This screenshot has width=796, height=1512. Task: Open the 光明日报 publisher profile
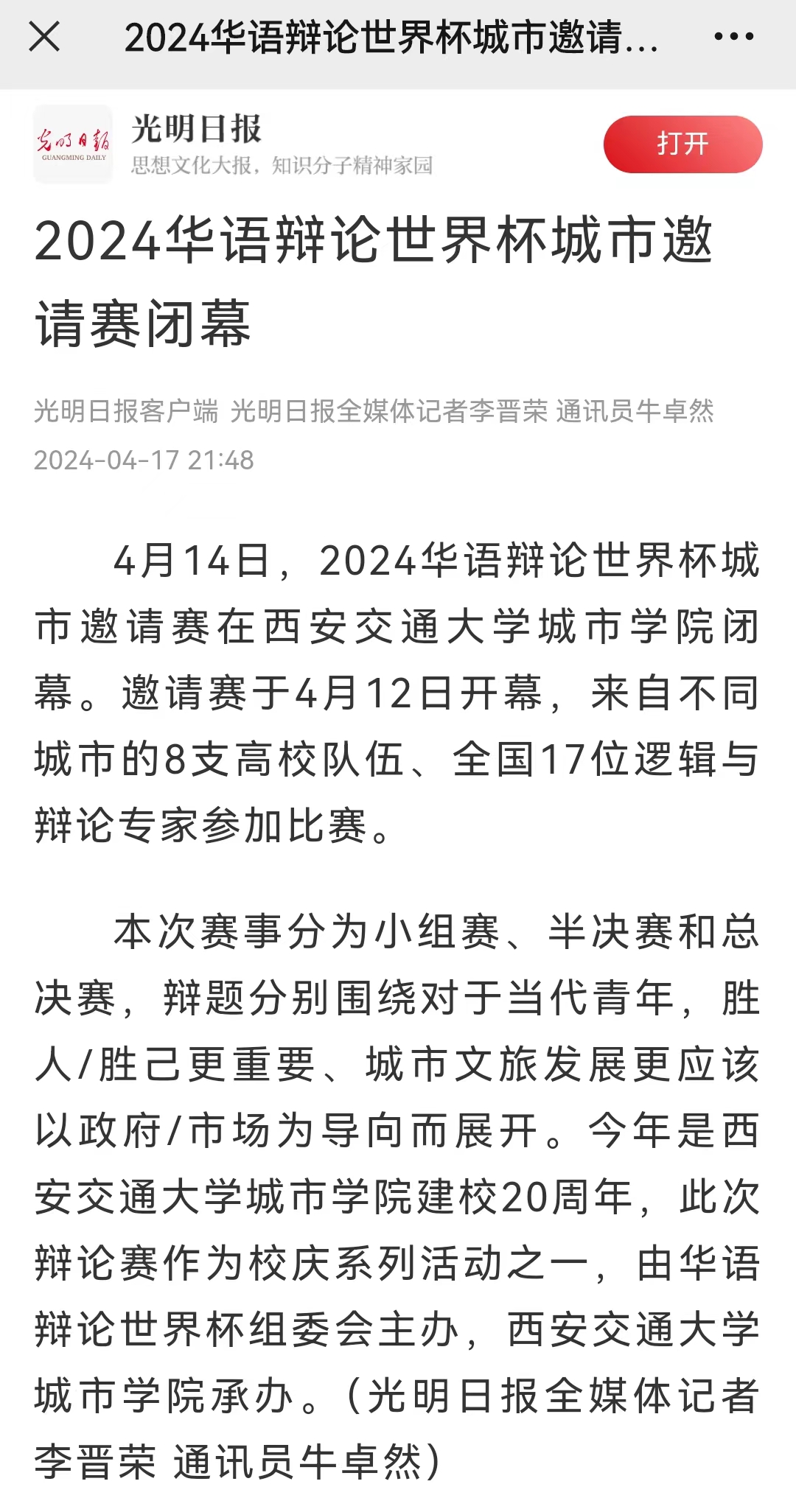197,130
